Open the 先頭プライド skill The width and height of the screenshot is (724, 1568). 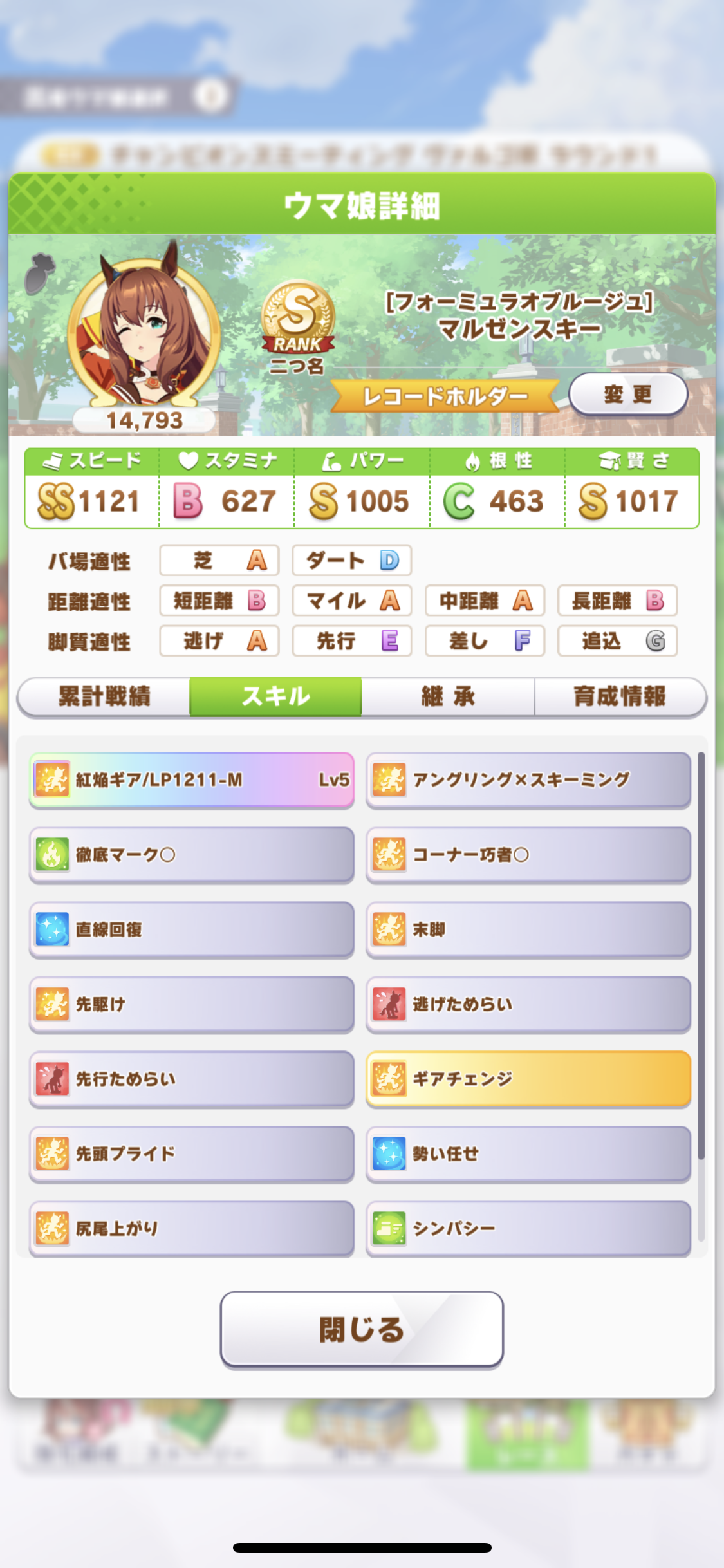click(192, 1153)
